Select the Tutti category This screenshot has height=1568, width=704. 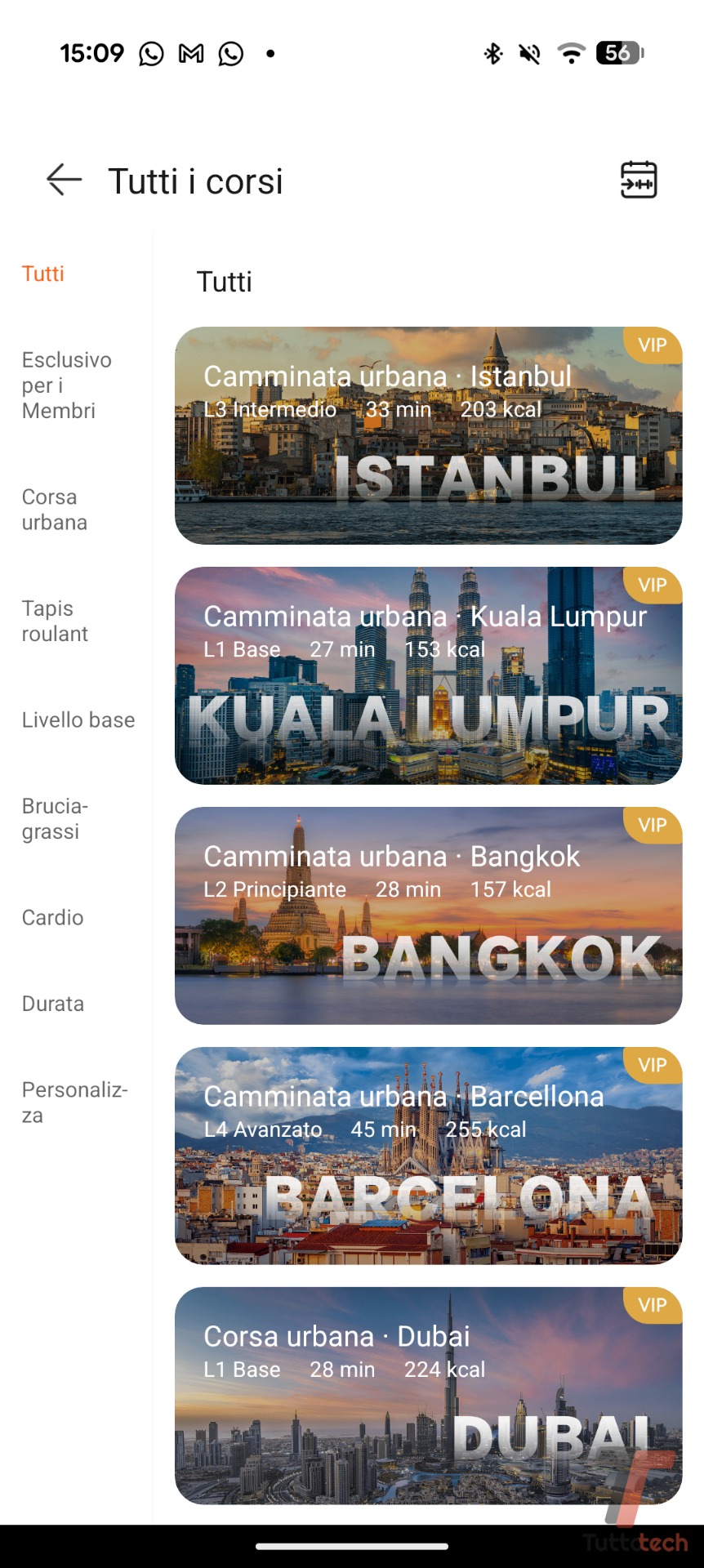click(x=43, y=274)
